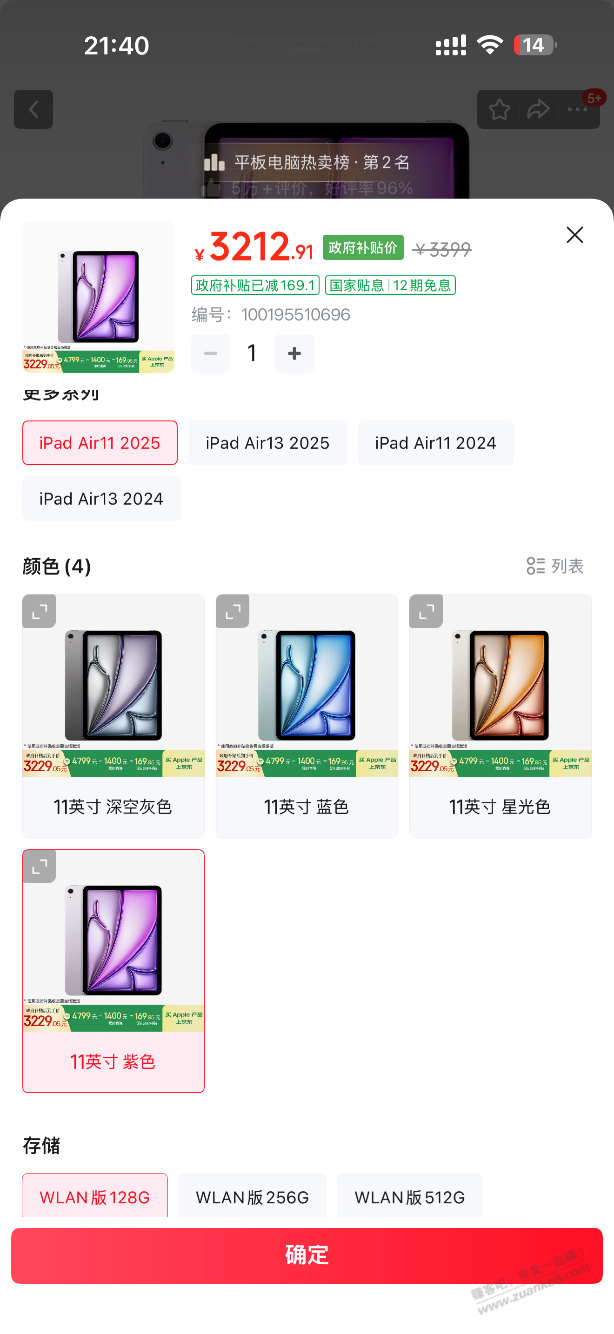Close the product options sheet

pyautogui.click(x=574, y=235)
